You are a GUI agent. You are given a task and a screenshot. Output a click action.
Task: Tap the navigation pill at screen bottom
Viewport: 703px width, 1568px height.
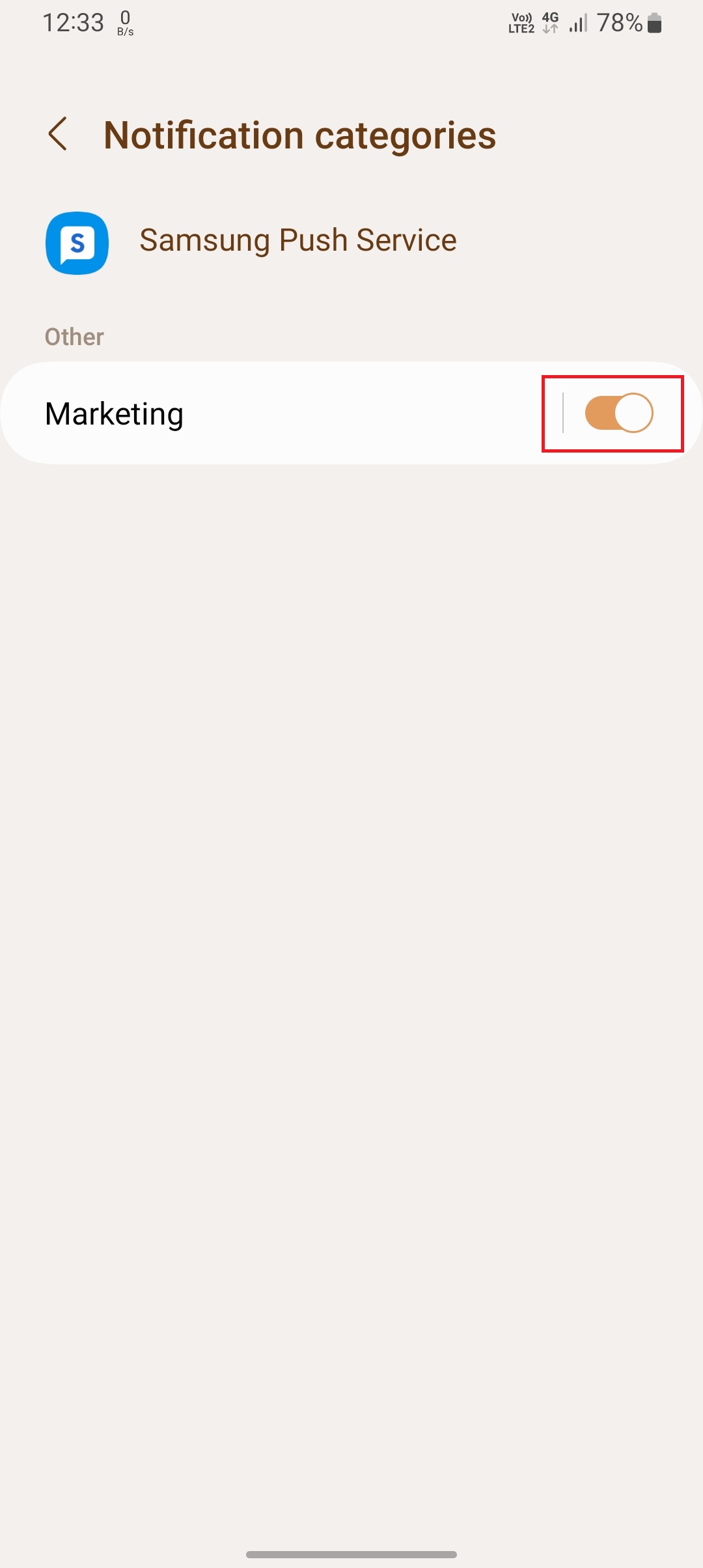[x=351, y=1552]
